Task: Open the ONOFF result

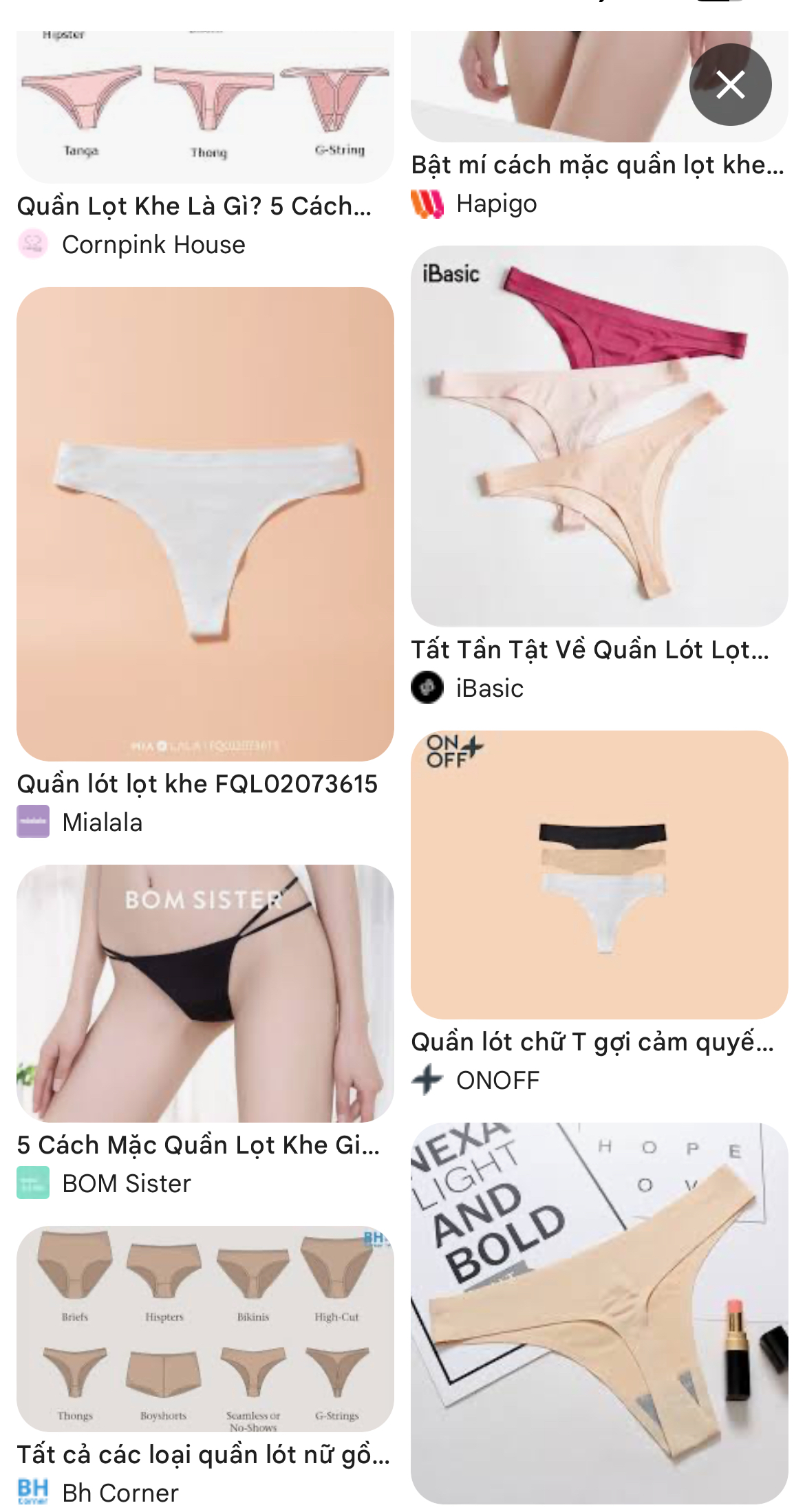Action: 599,874
